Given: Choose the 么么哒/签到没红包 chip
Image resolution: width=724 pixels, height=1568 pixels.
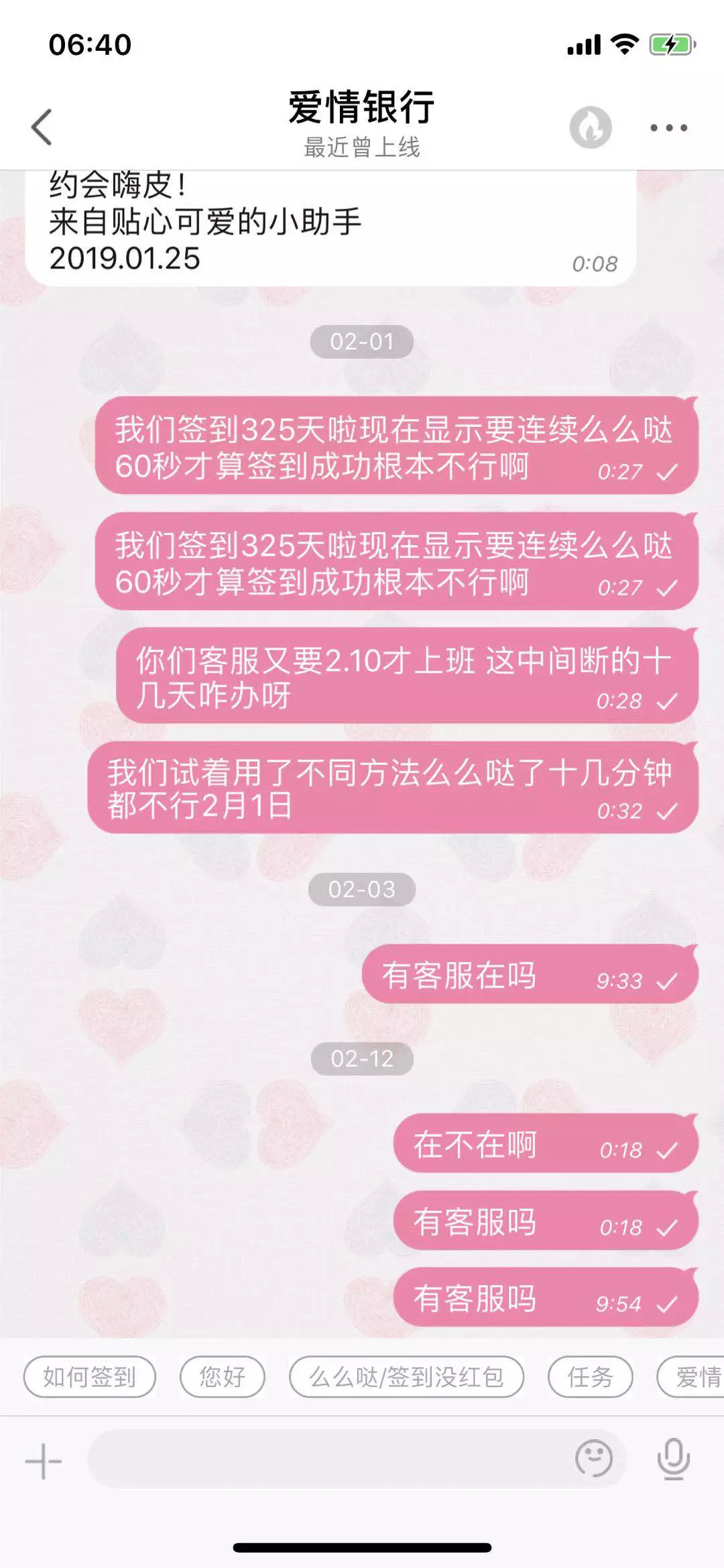Looking at the screenshot, I should click(x=406, y=1377).
